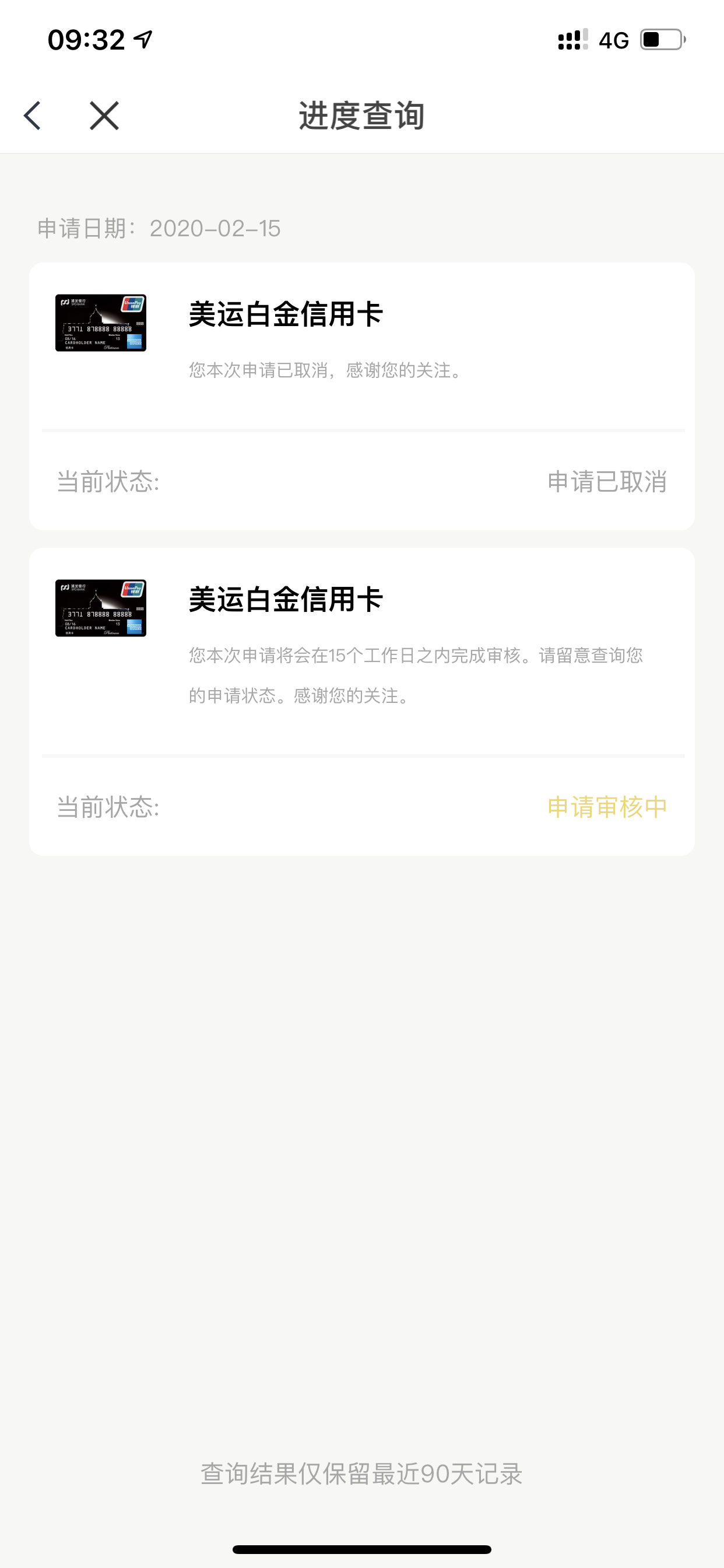Tap the cellular signal indicator
724x1568 pixels.
pos(569,40)
